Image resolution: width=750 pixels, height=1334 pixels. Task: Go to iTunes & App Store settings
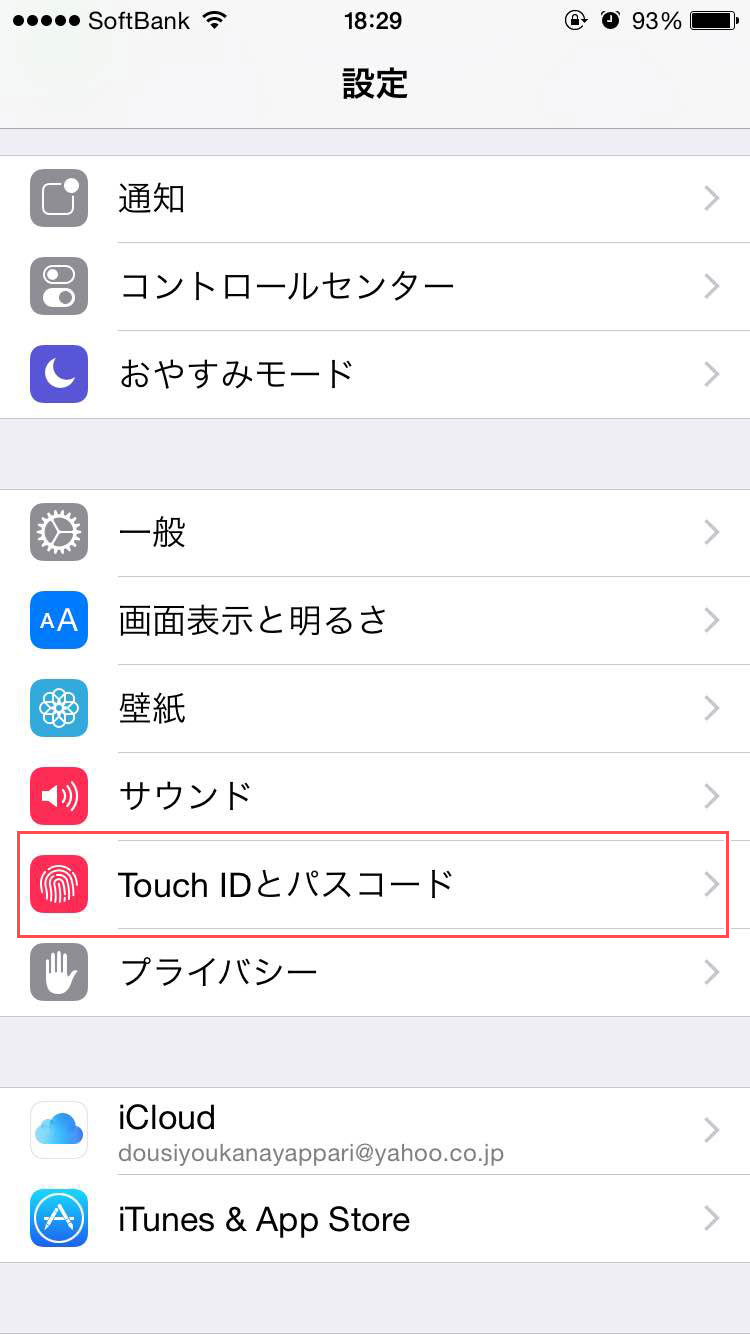[x=375, y=1219]
